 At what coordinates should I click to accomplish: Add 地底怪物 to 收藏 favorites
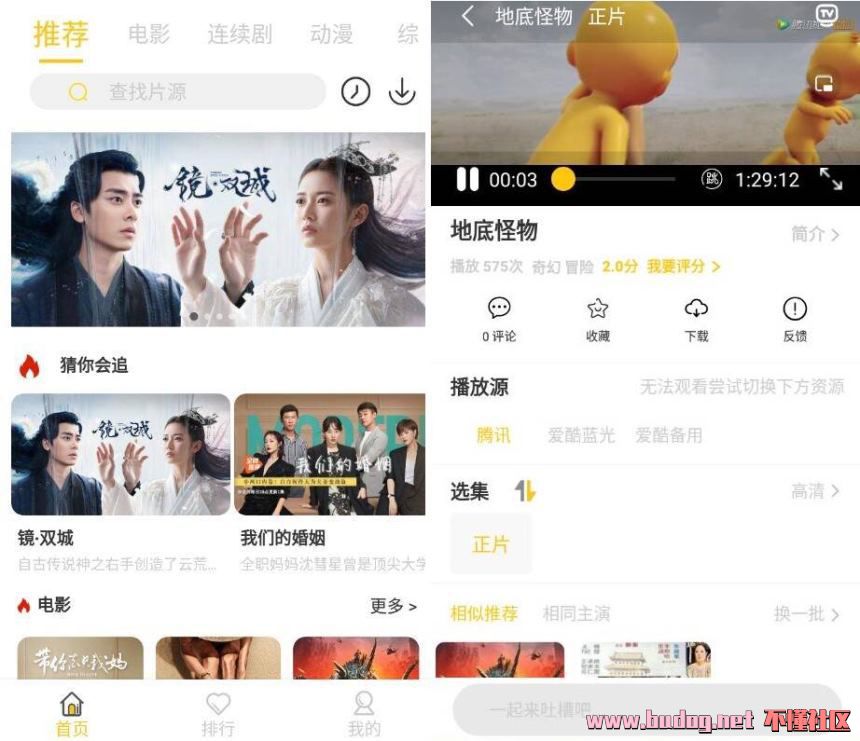click(598, 319)
